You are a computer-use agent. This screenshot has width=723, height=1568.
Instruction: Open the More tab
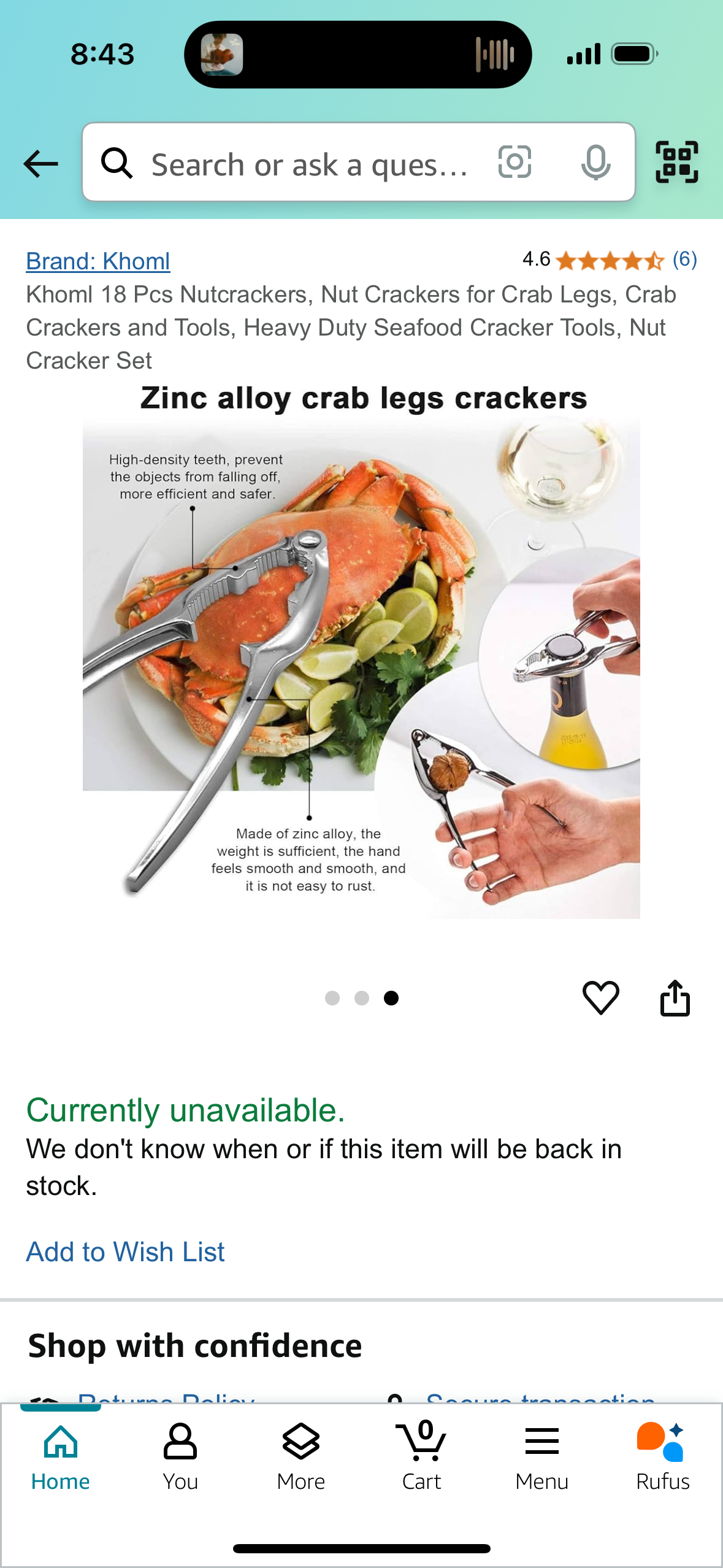click(x=300, y=1456)
